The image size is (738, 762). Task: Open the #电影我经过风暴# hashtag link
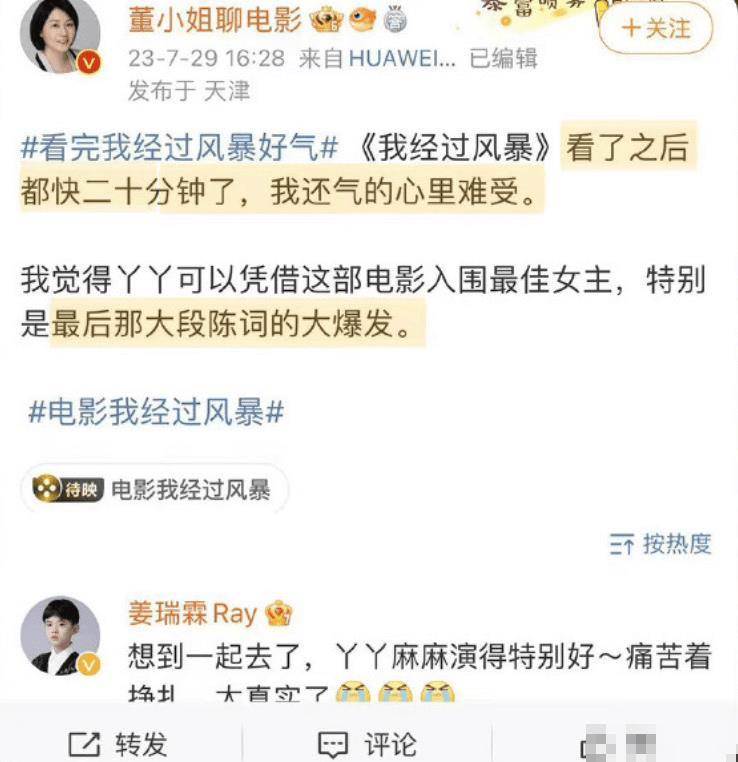[x=157, y=411]
